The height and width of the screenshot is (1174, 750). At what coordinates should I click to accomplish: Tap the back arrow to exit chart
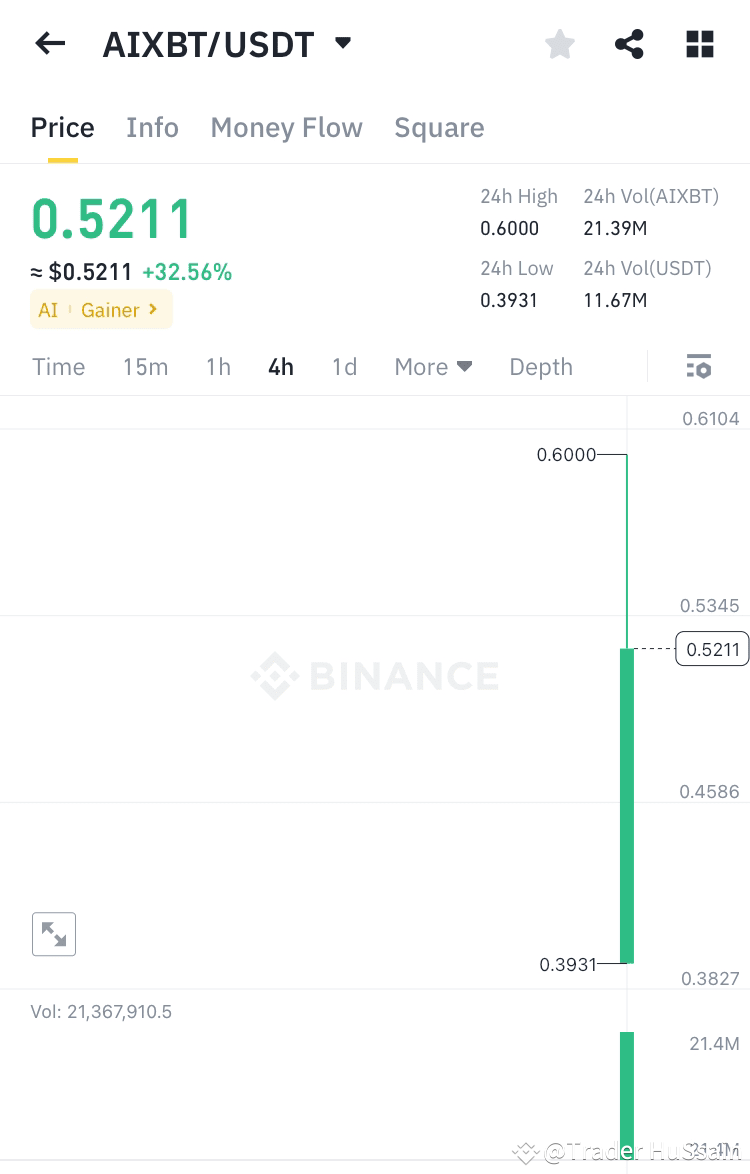click(50, 43)
